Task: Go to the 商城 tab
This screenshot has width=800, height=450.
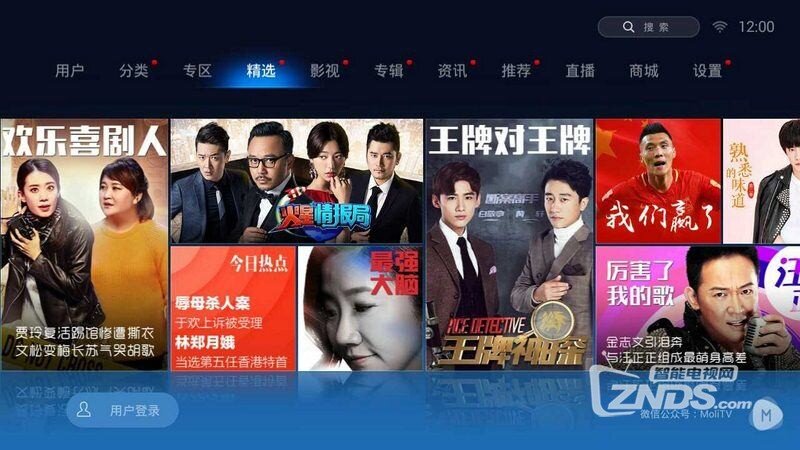Action: 644,71
